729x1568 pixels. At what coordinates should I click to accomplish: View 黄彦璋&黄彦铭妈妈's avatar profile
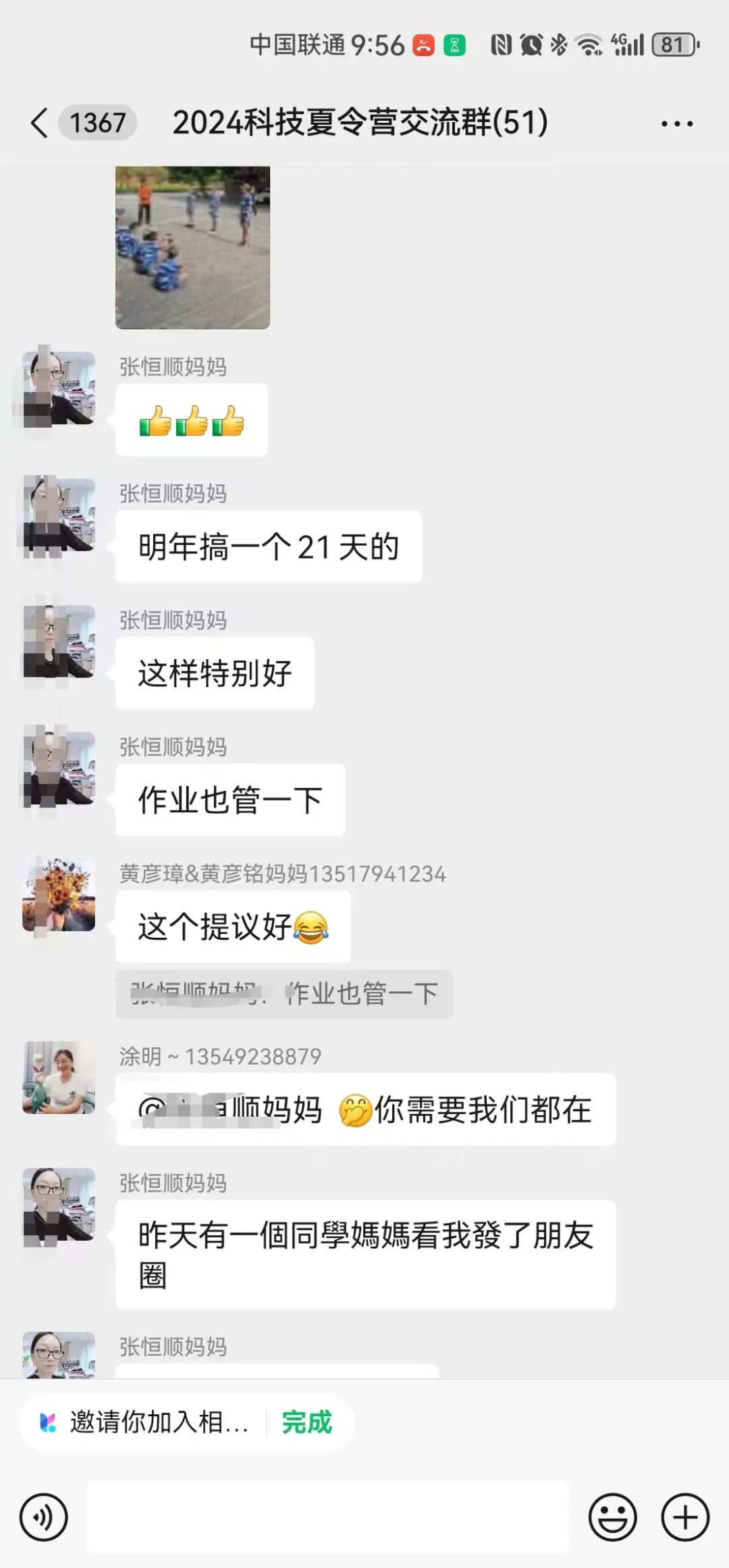point(59,895)
